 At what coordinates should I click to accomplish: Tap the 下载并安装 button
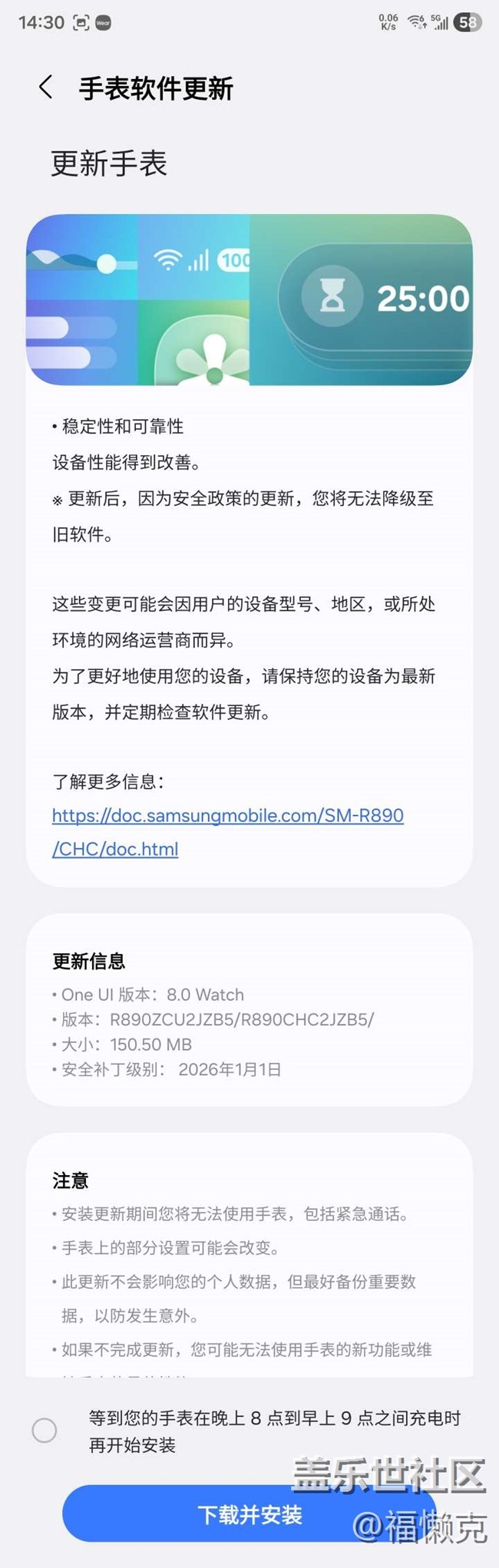pos(249,1514)
